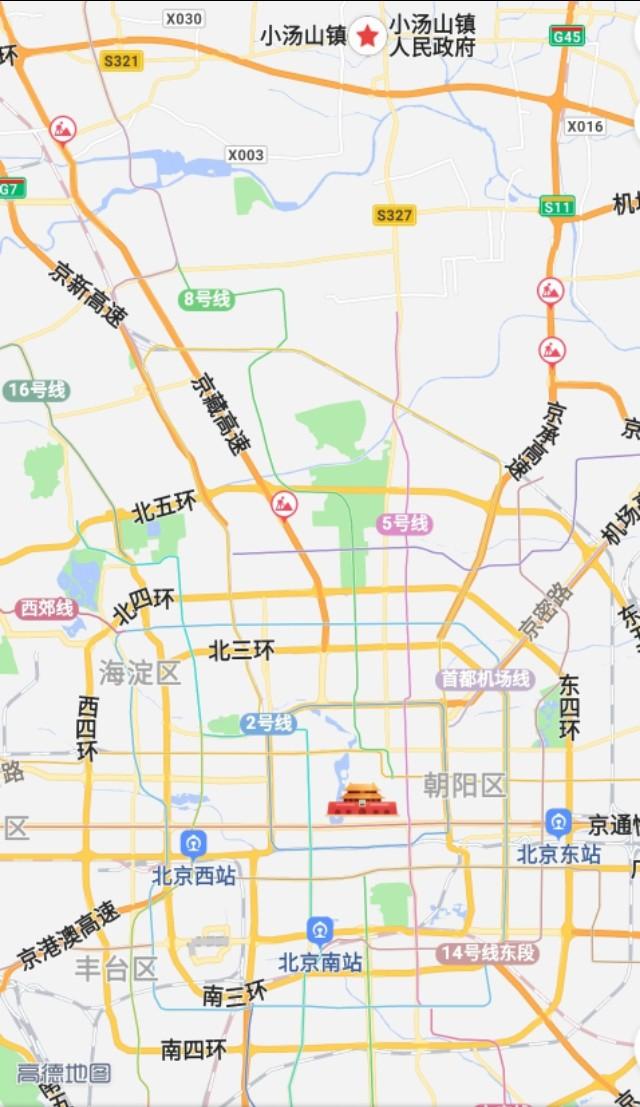Tap the red star marker for 小汤山镇人民政府
This screenshot has width=640, height=1107.
368,37
